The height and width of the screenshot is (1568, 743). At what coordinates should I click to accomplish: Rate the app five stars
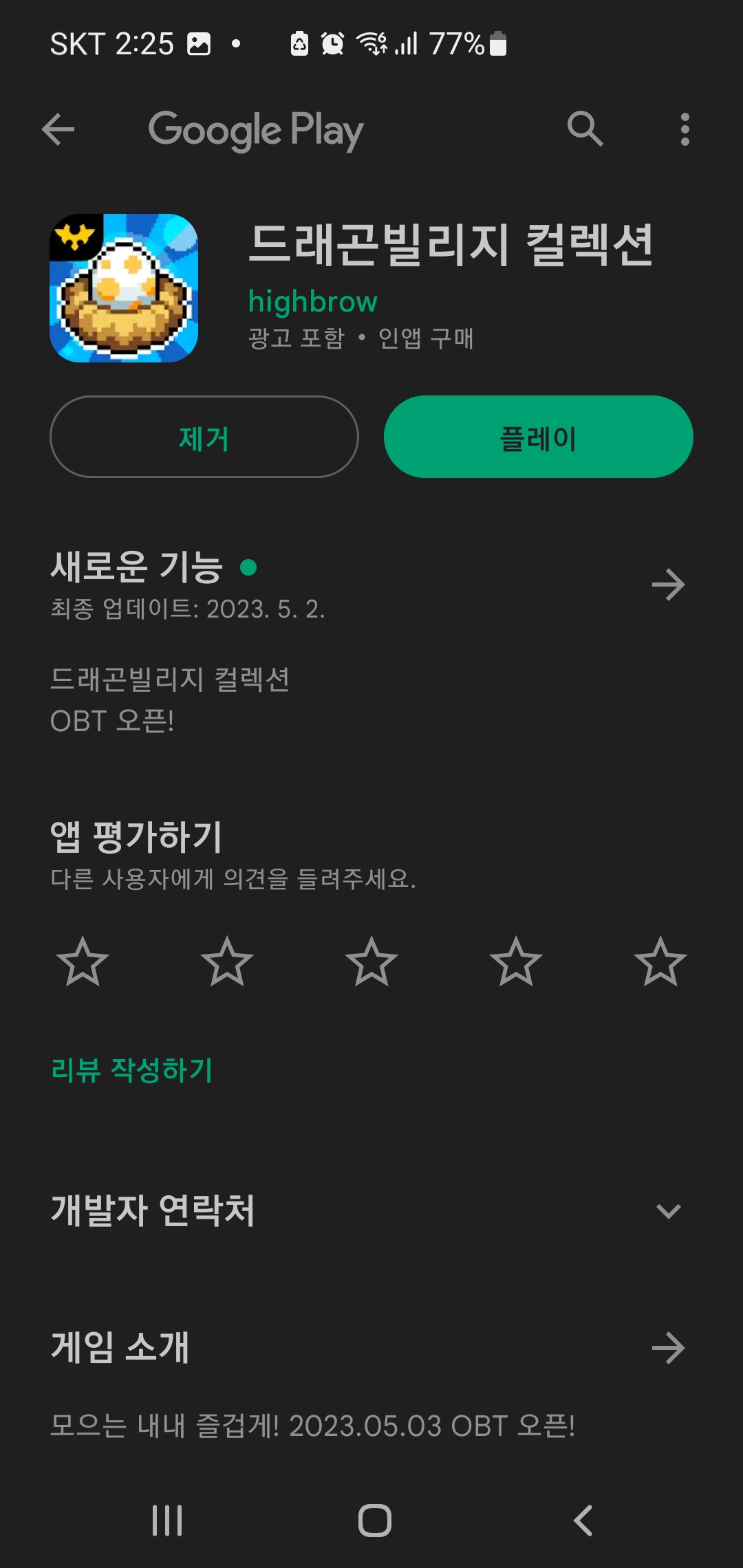point(660,961)
